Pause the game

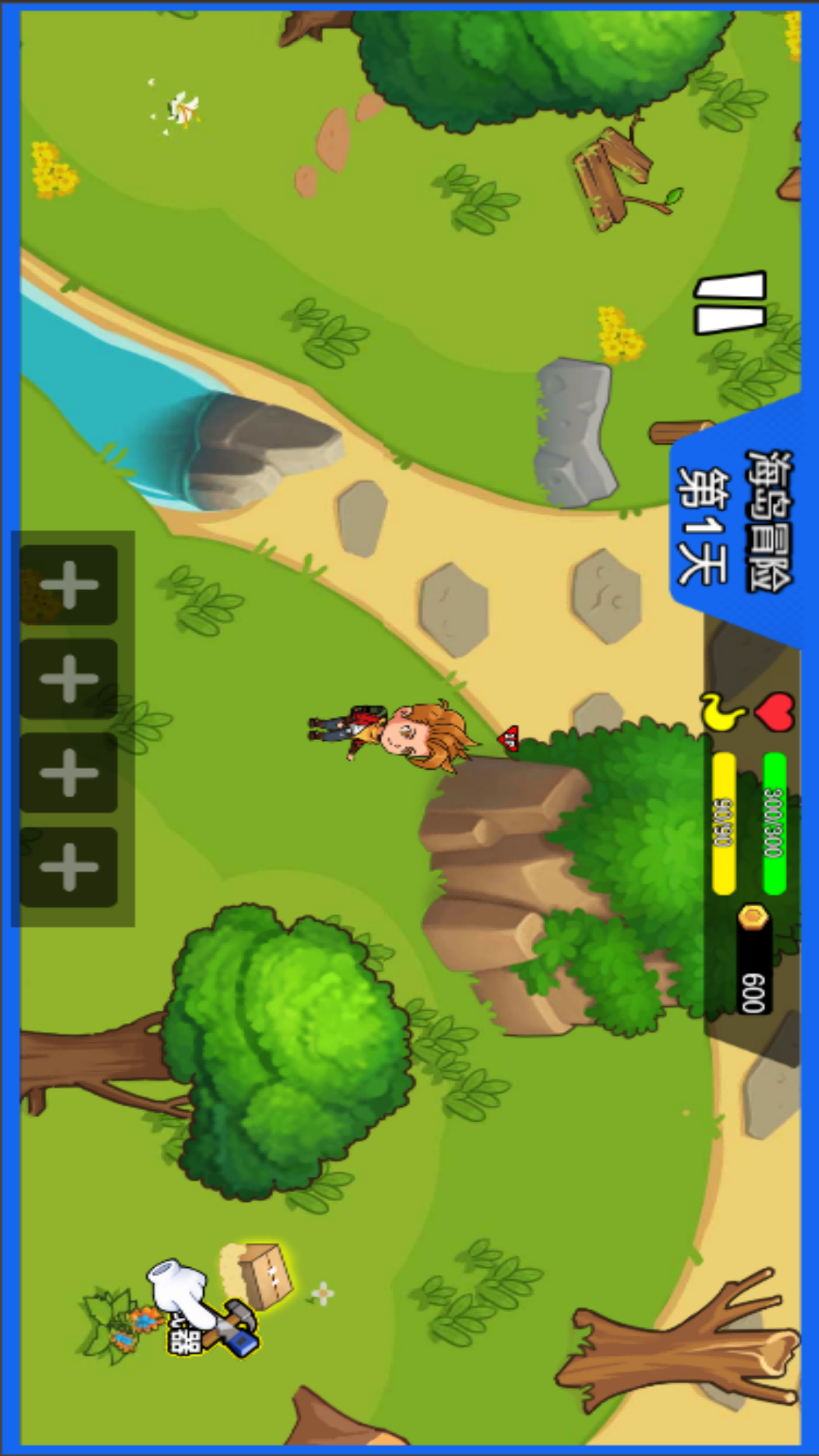click(731, 303)
